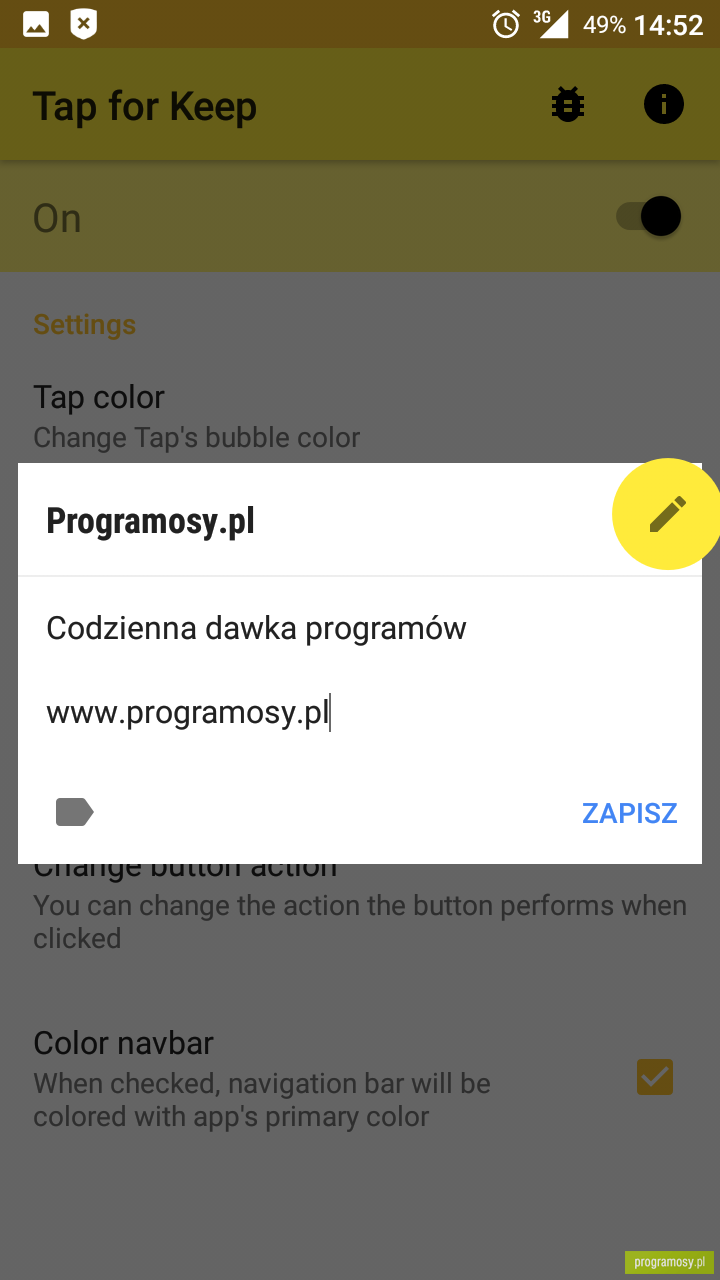The width and height of the screenshot is (720, 1280).
Task: Save the note with ZAPISZ
Action: point(630,813)
